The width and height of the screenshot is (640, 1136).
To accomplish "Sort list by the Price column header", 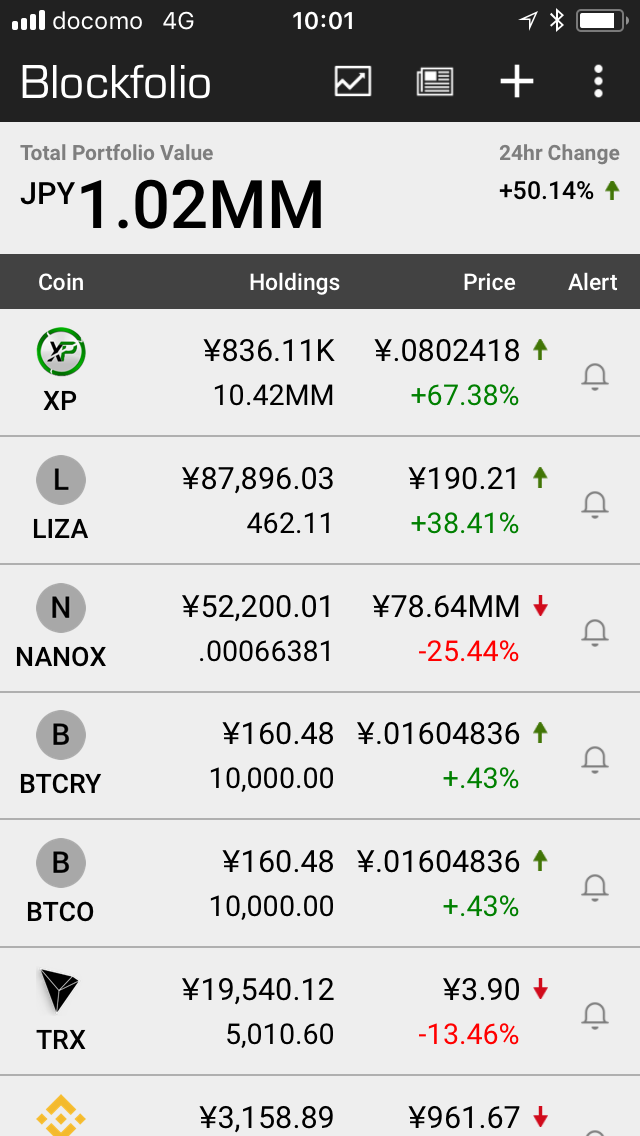I will point(489,282).
